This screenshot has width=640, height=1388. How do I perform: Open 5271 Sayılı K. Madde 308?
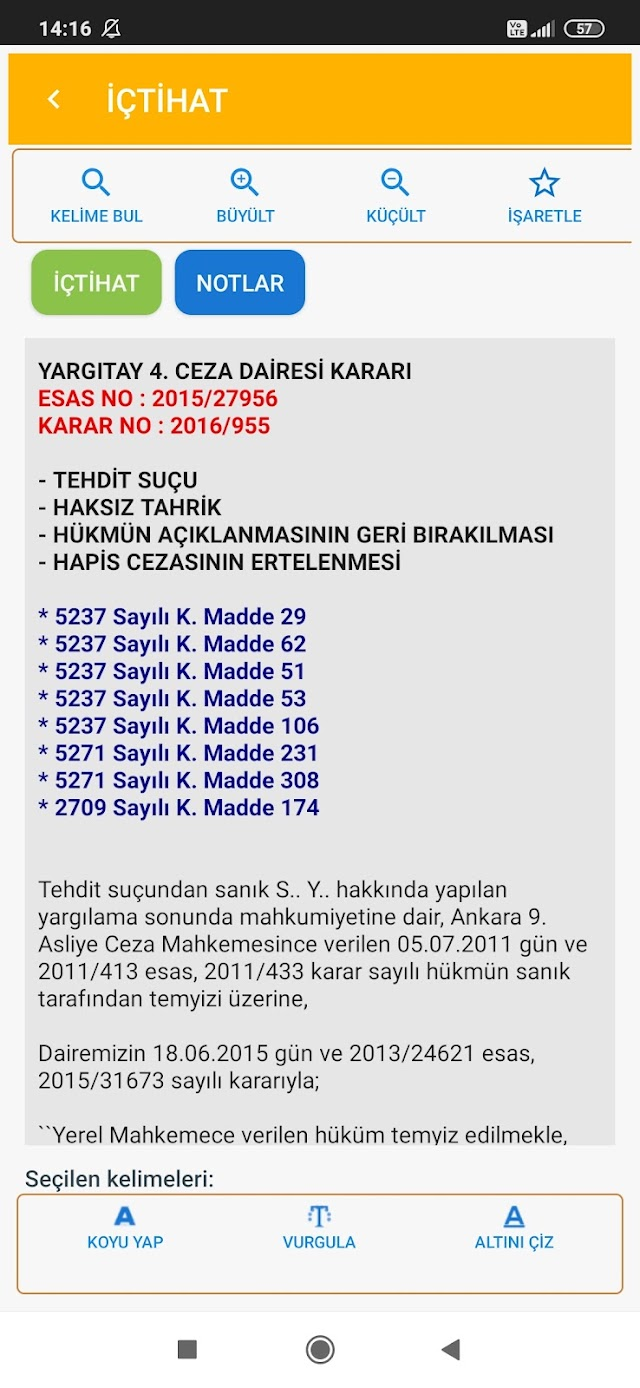click(x=179, y=780)
